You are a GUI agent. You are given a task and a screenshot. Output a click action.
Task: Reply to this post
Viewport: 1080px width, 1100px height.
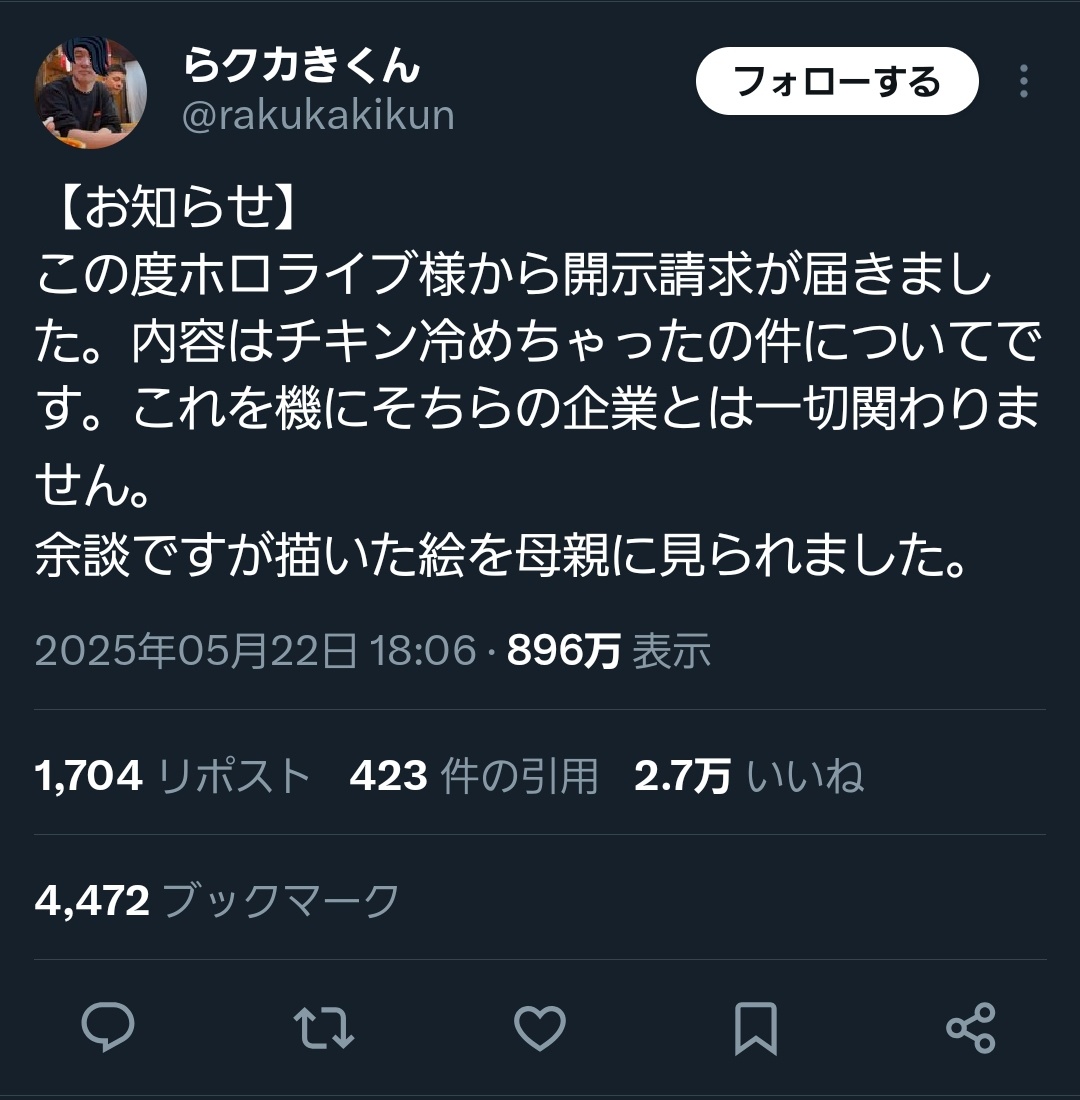point(108,1027)
